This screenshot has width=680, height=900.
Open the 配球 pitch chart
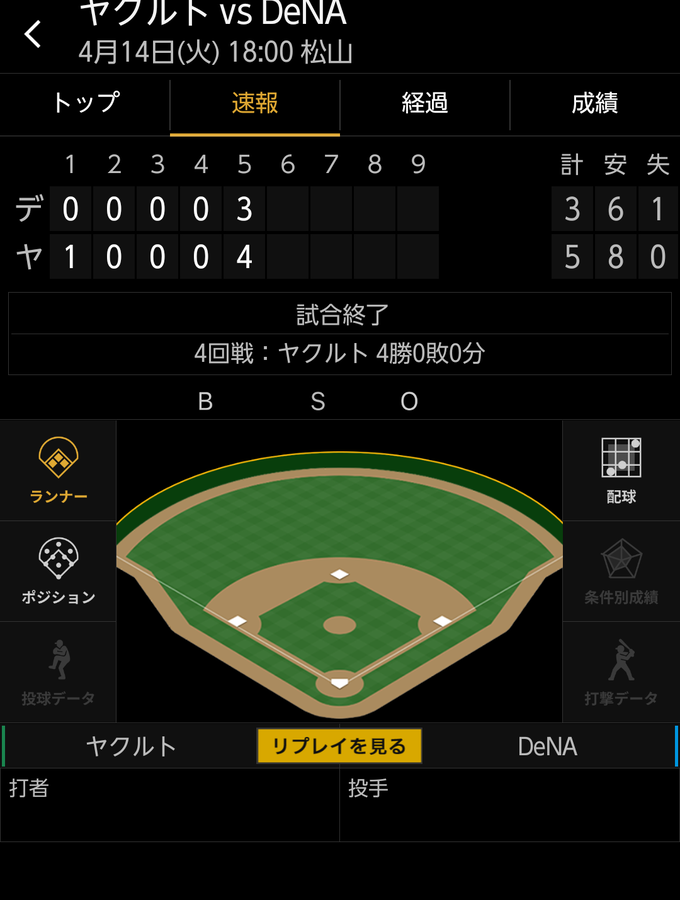tap(621, 470)
